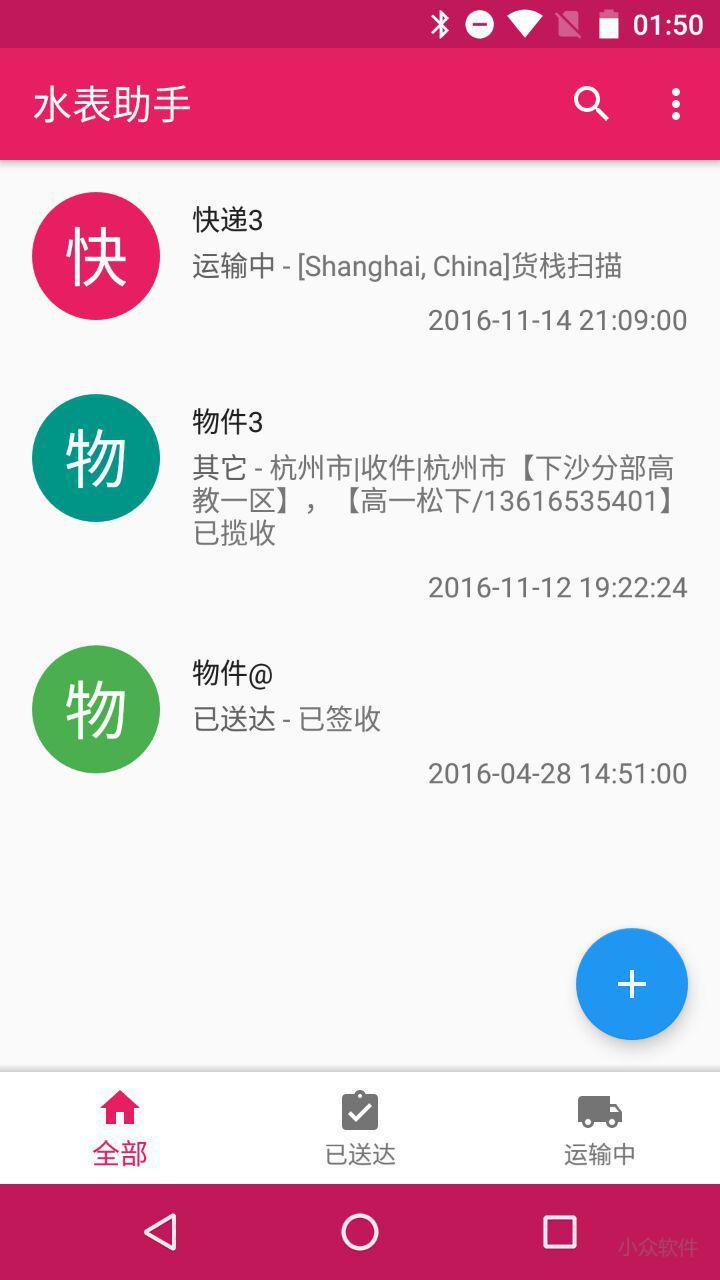Open the search icon in the app bar
The image size is (720, 1280).
tap(591, 103)
